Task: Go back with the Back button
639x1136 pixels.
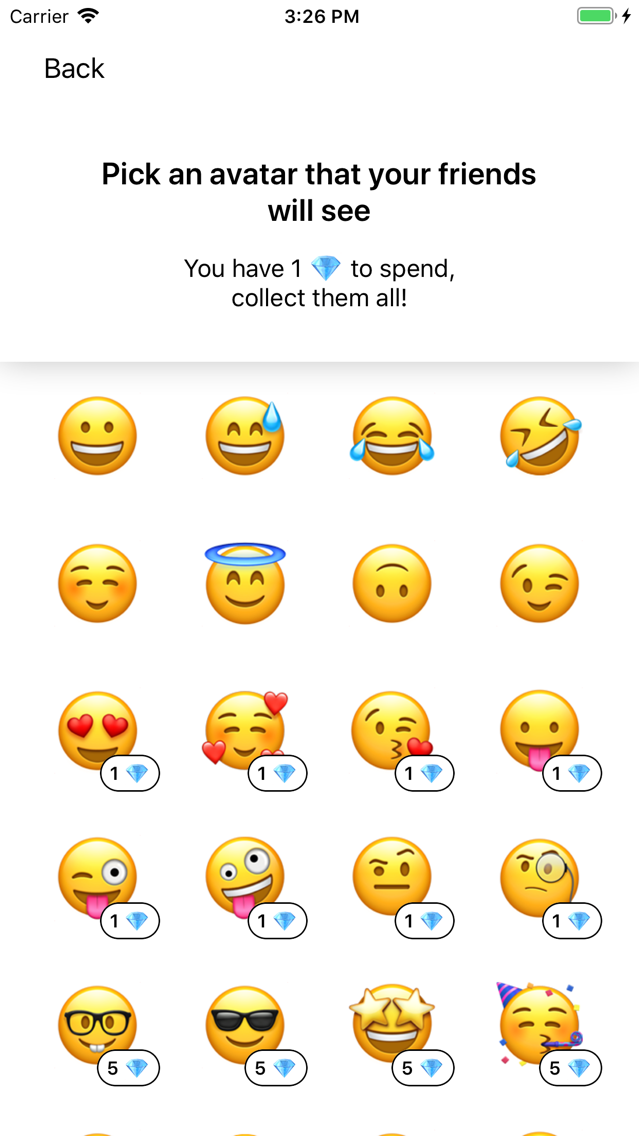Action: (74, 68)
